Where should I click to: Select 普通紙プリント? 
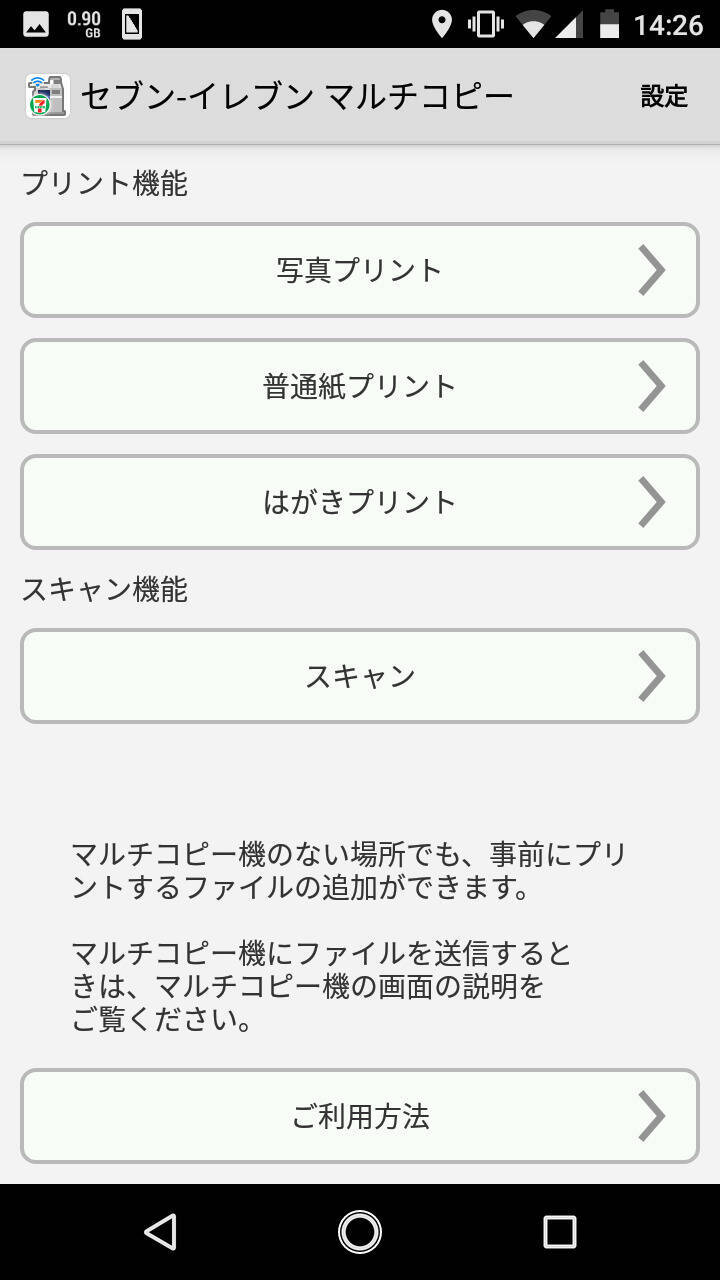click(360, 386)
